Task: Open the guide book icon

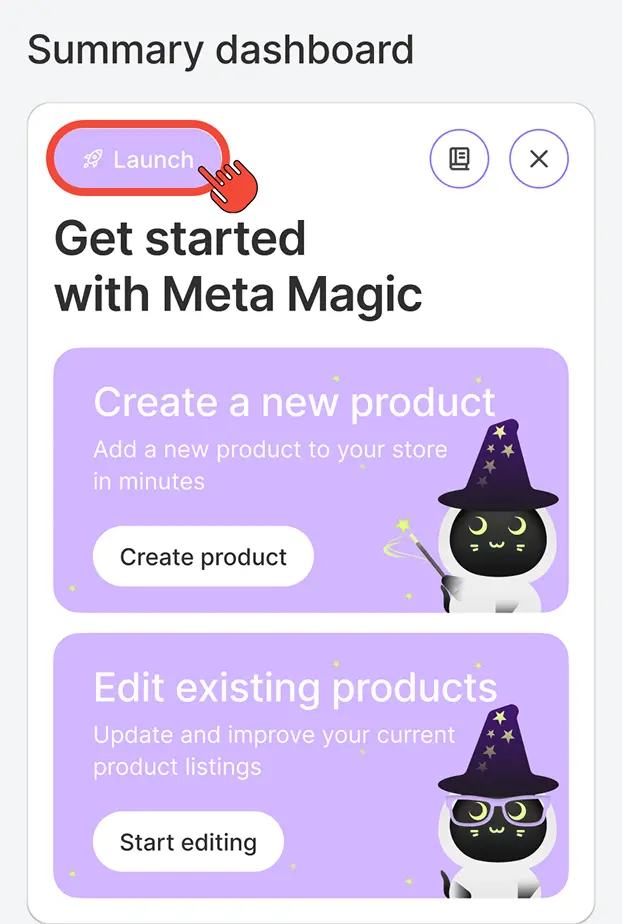Action: click(459, 159)
